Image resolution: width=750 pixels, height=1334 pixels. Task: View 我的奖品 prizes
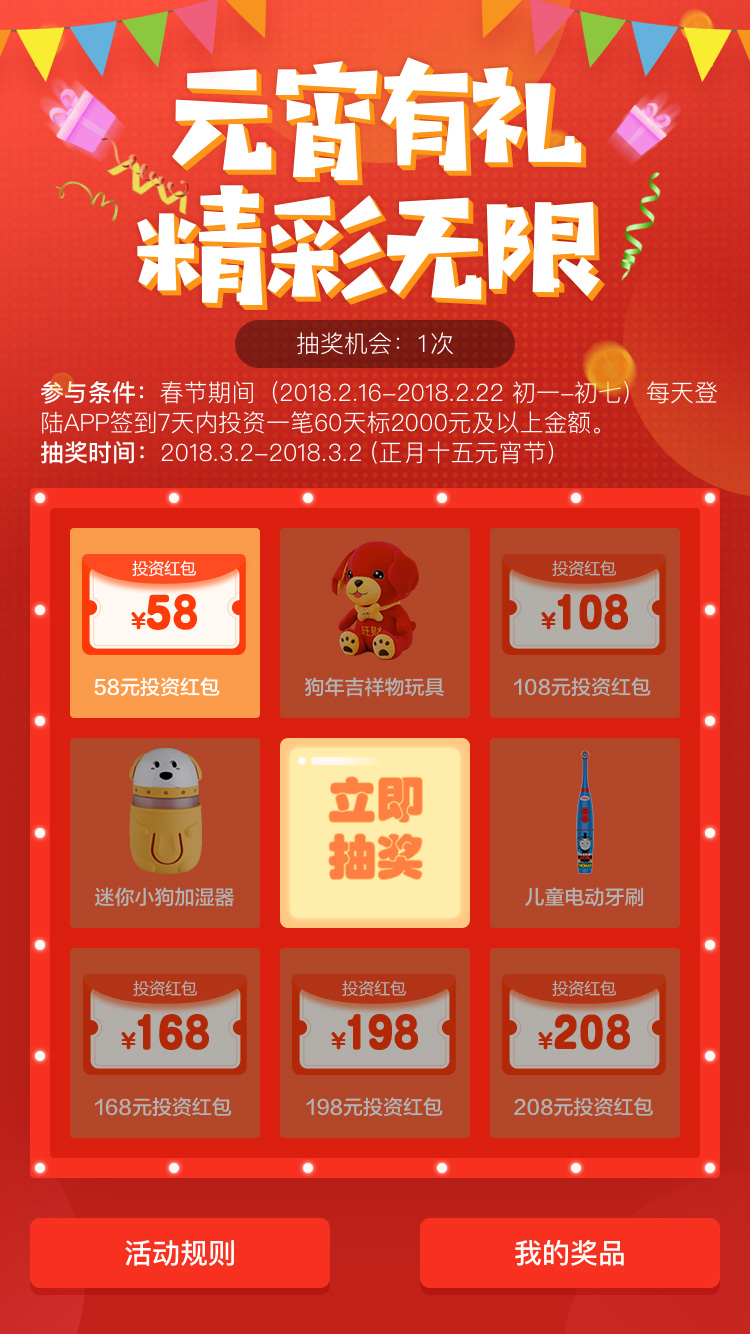pos(569,1252)
